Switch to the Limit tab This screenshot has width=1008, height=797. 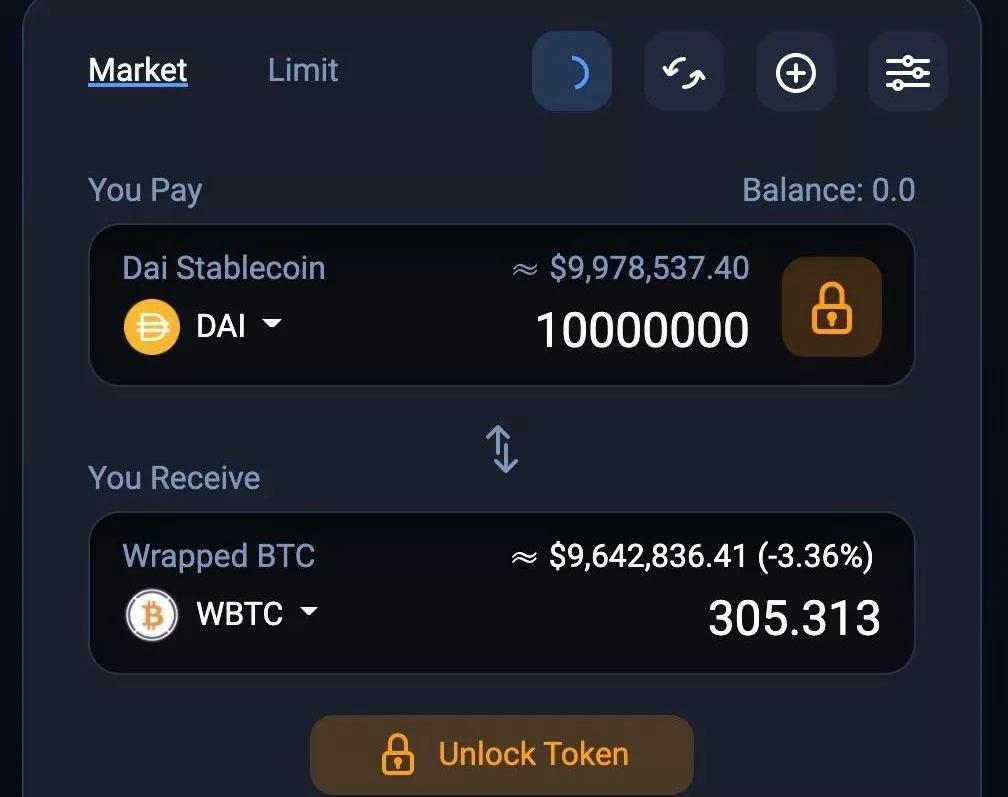tap(303, 70)
